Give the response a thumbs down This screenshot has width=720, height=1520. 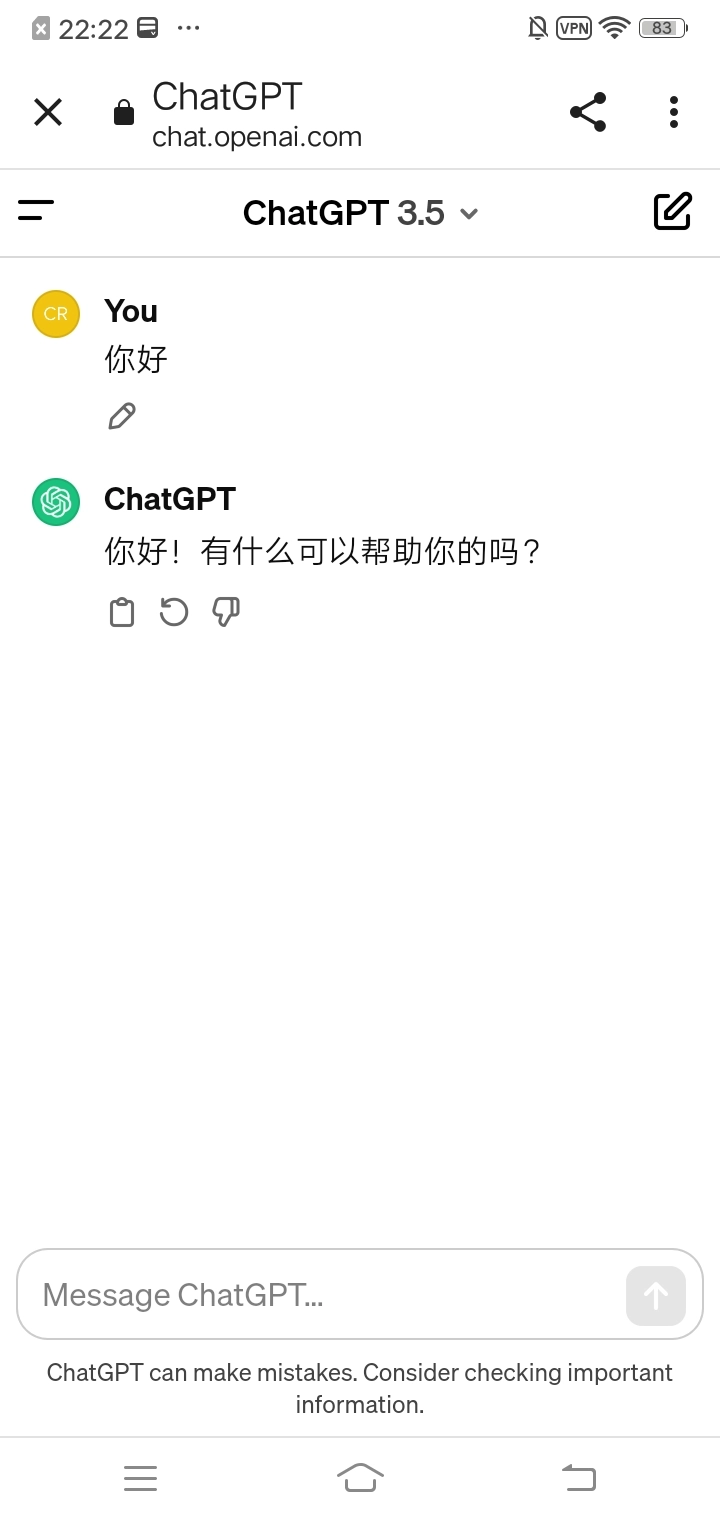pos(226,612)
